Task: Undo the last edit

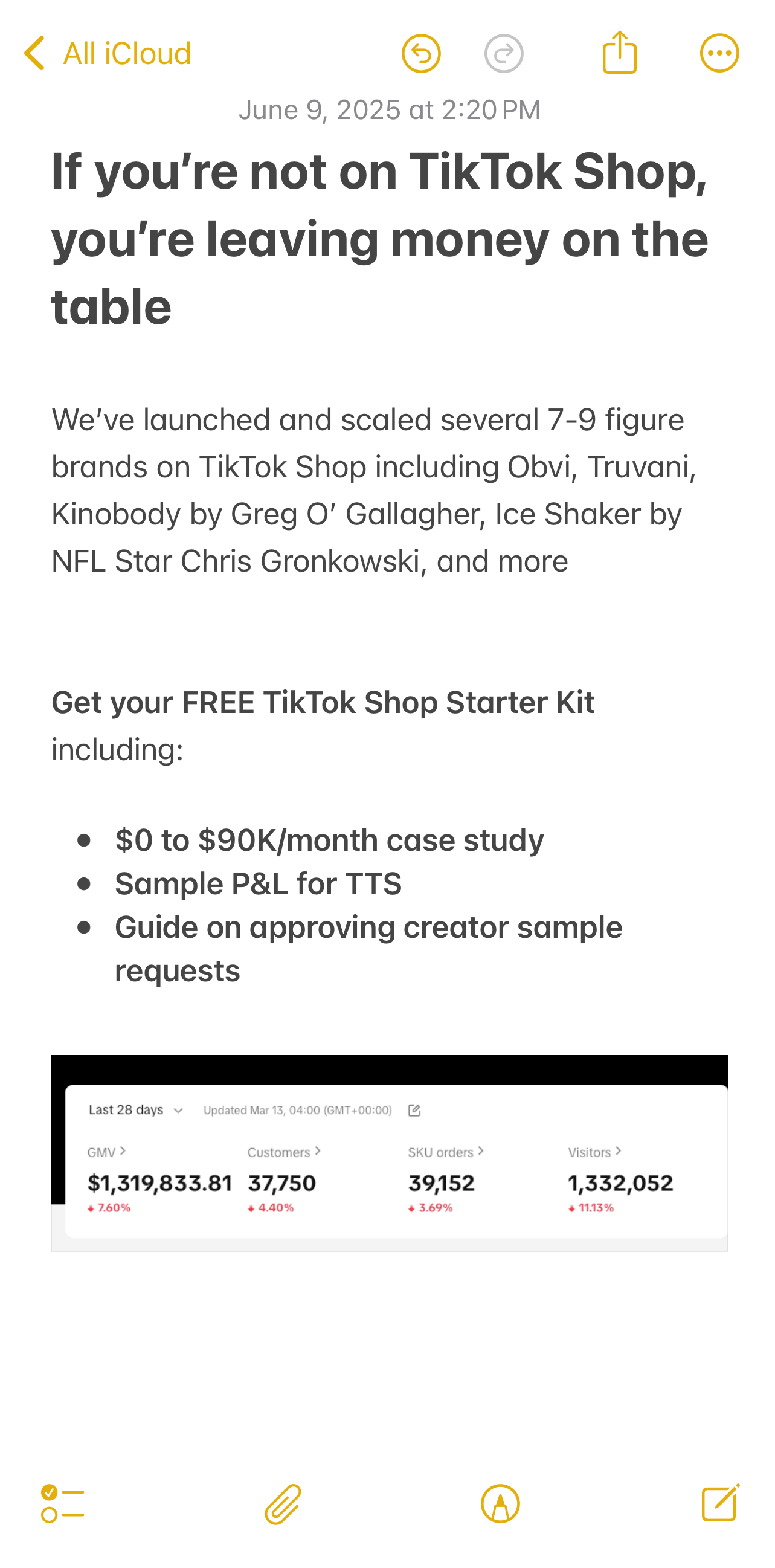Action: coord(421,54)
